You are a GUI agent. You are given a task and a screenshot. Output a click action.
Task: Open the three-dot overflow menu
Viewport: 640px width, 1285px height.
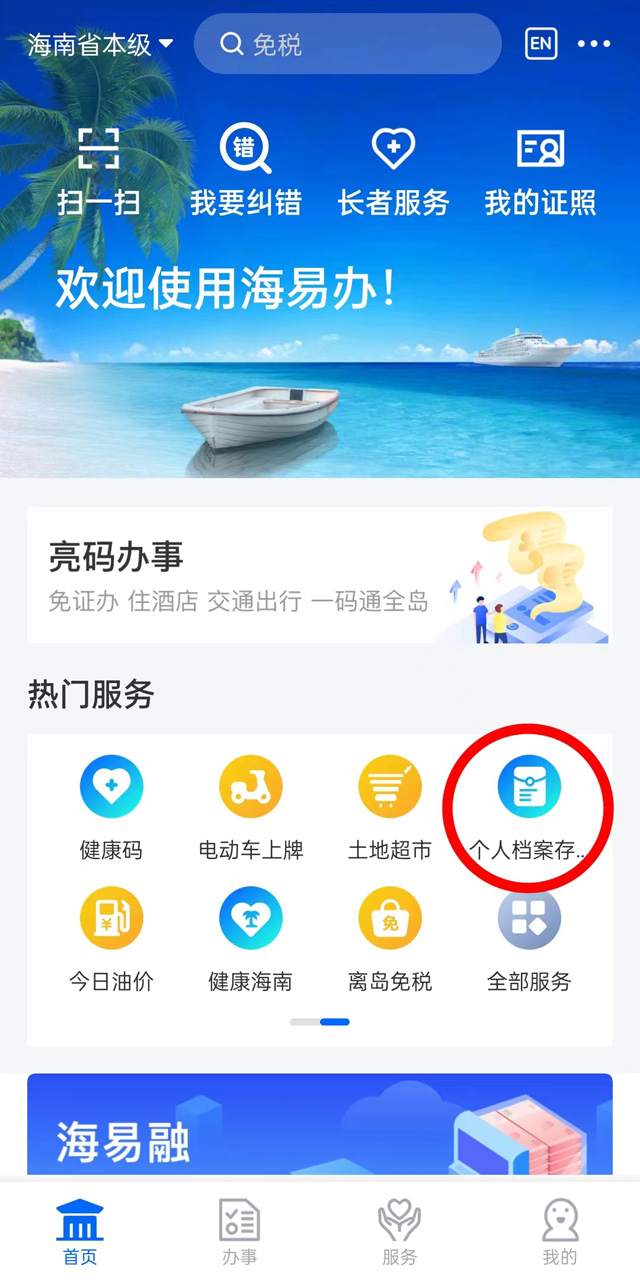594,44
